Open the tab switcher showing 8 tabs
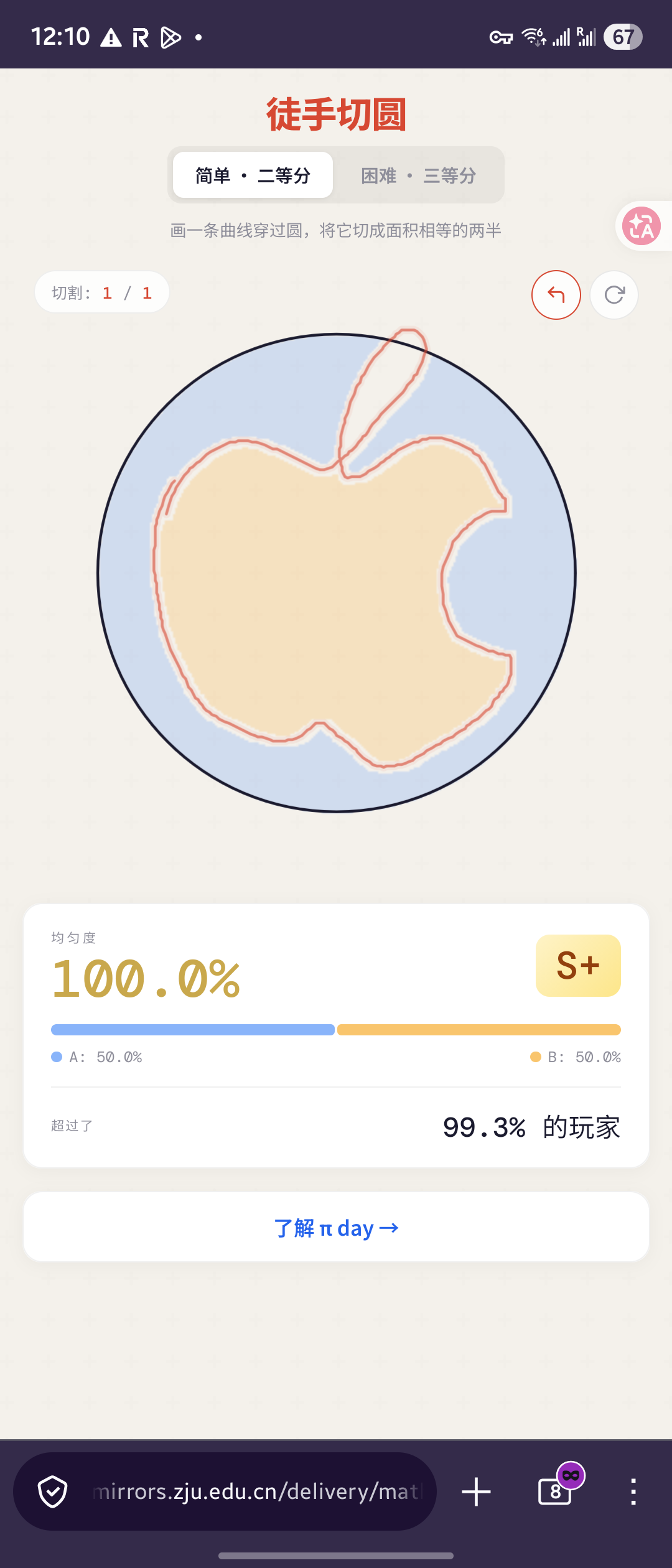The height and width of the screenshot is (1568, 672). coord(555,1491)
